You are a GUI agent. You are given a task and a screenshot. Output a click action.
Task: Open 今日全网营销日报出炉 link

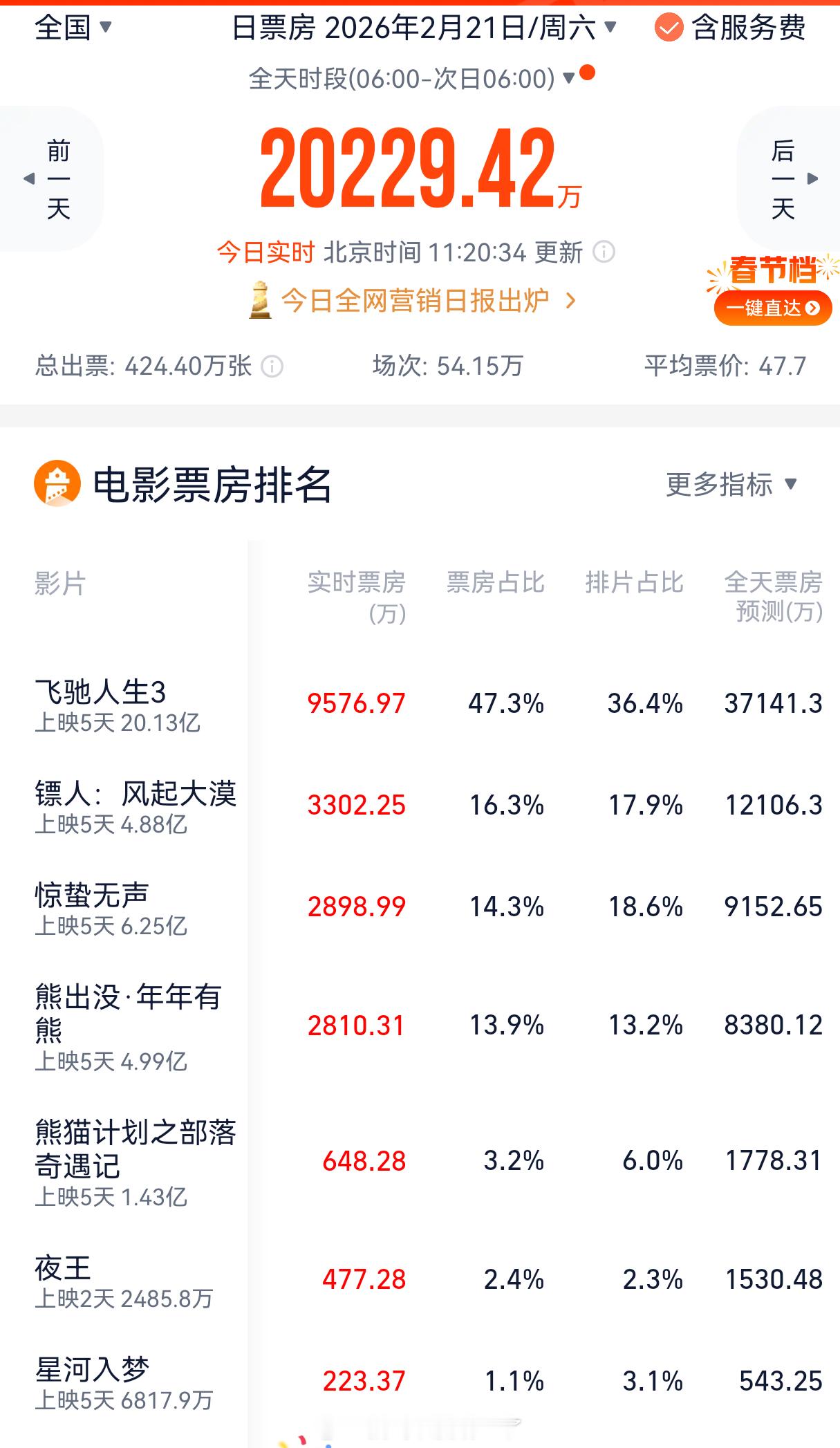[x=417, y=300]
